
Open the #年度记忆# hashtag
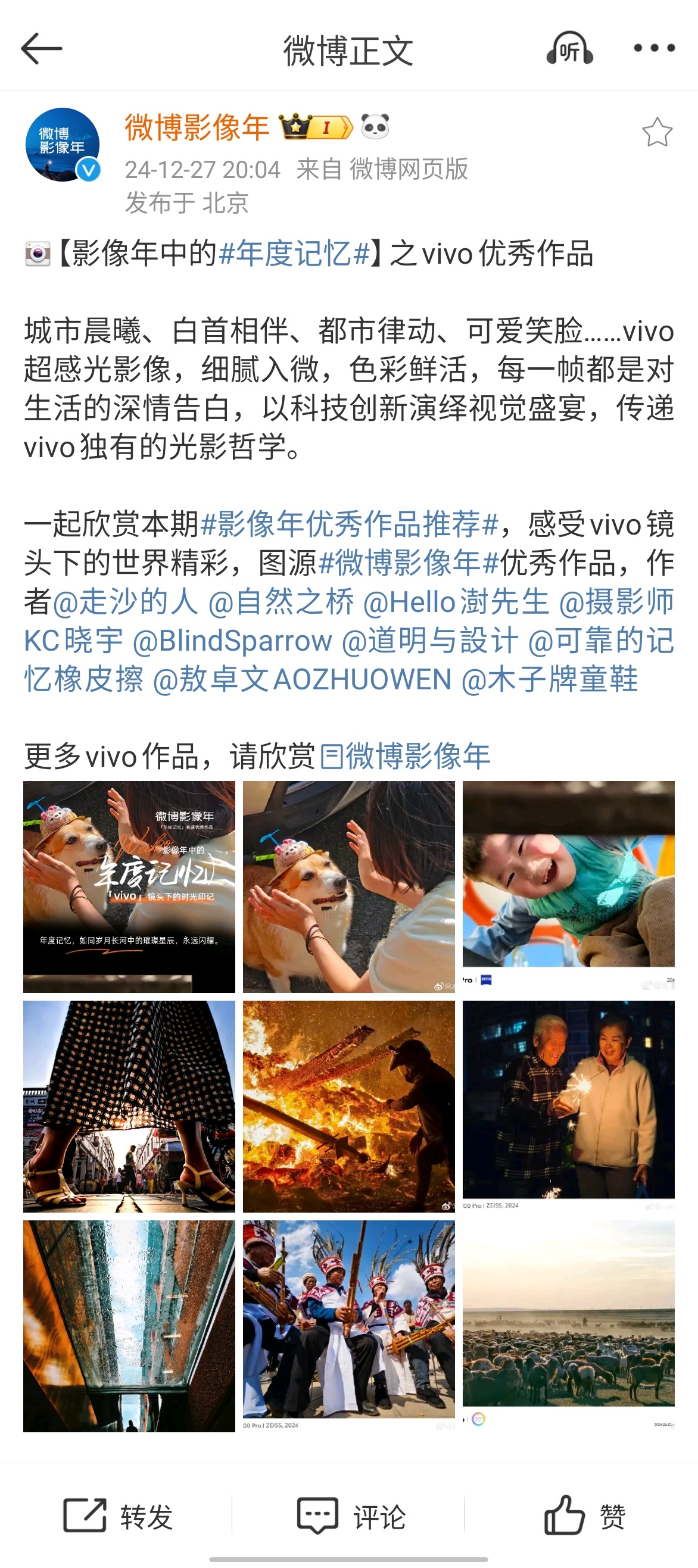(294, 253)
